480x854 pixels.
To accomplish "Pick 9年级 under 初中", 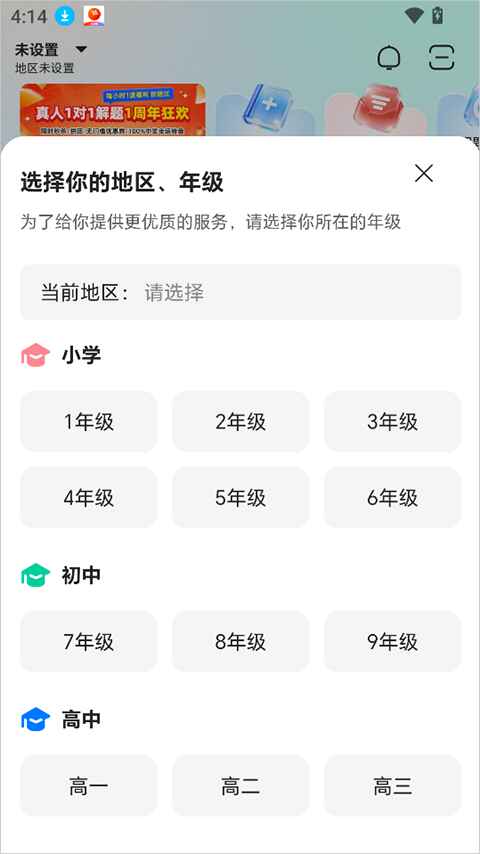I will pyautogui.click(x=392, y=642).
